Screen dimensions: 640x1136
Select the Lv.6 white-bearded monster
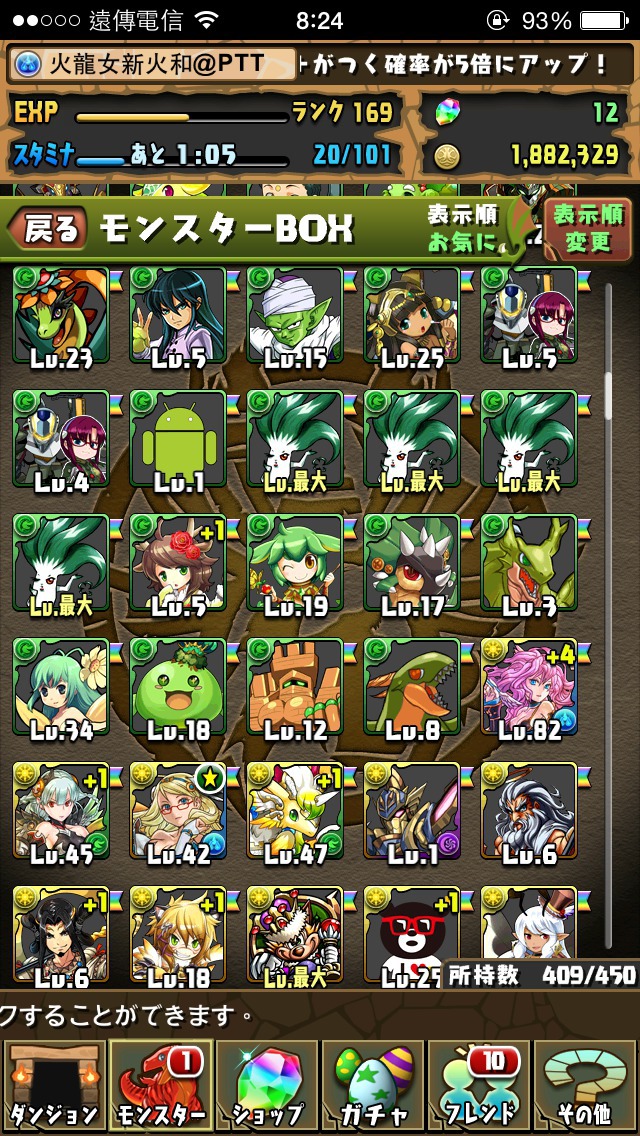[529, 811]
